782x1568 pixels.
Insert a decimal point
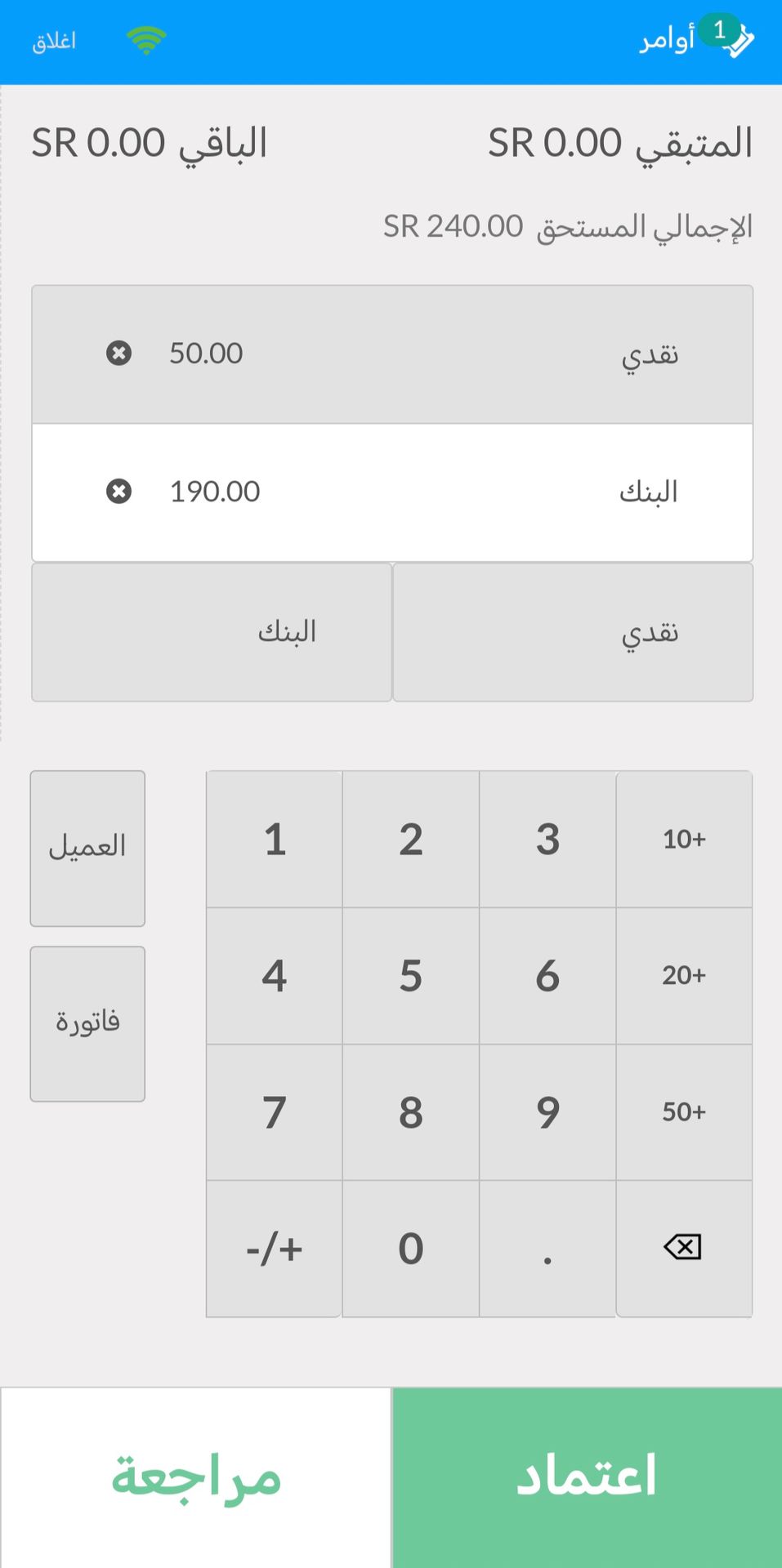[x=547, y=1249]
